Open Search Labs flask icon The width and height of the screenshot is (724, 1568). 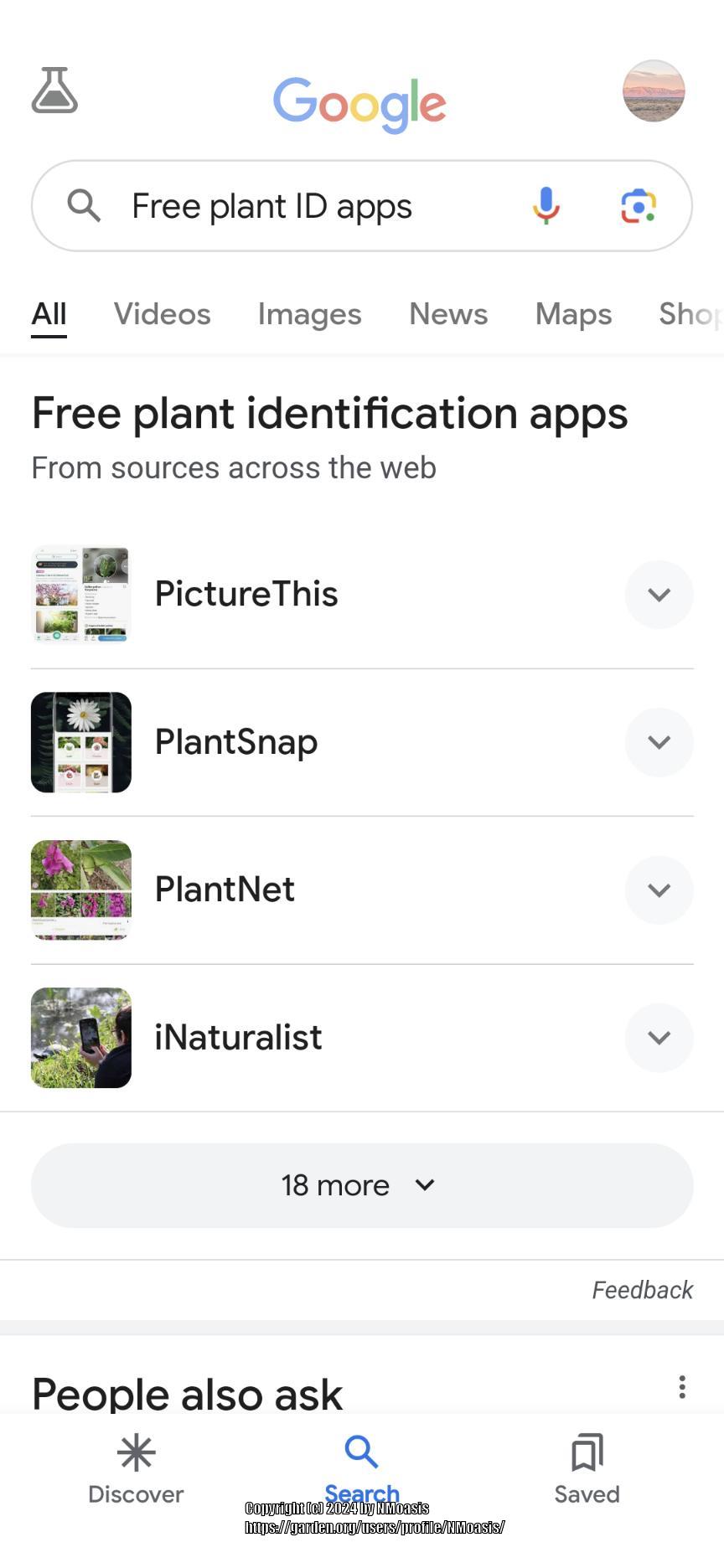pos(54,92)
